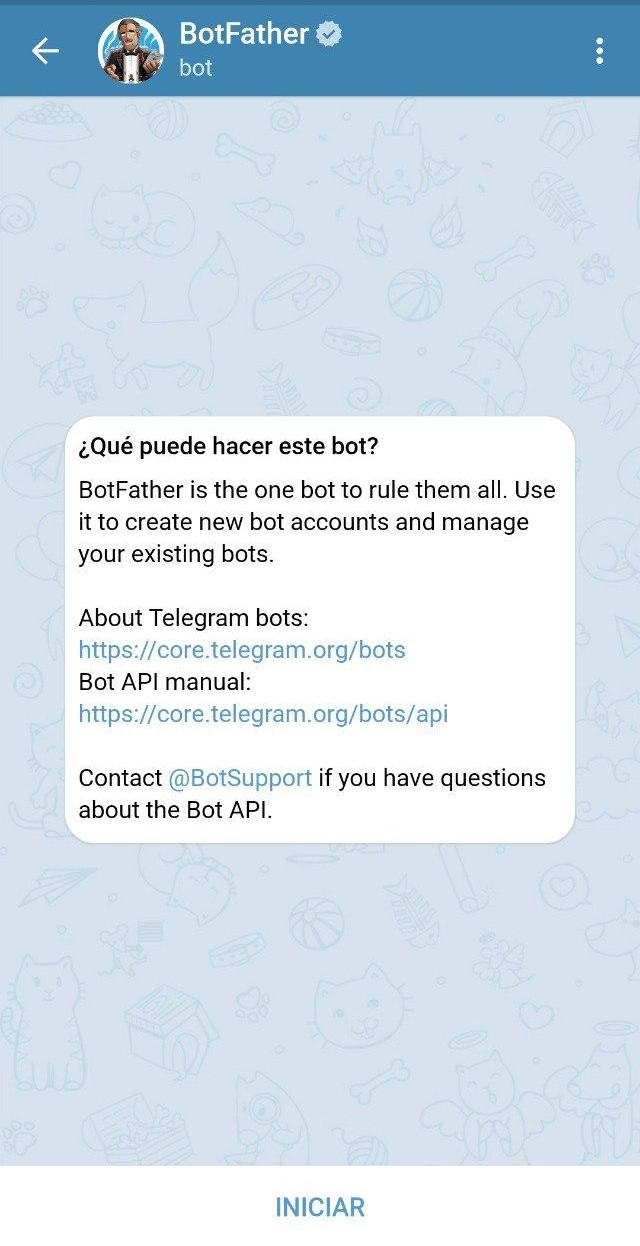Tap INICIAR to start the bot
Image resolution: width=640 pixels, height=1246 pixels.
pyautogui.click(x=320, y=1207)
